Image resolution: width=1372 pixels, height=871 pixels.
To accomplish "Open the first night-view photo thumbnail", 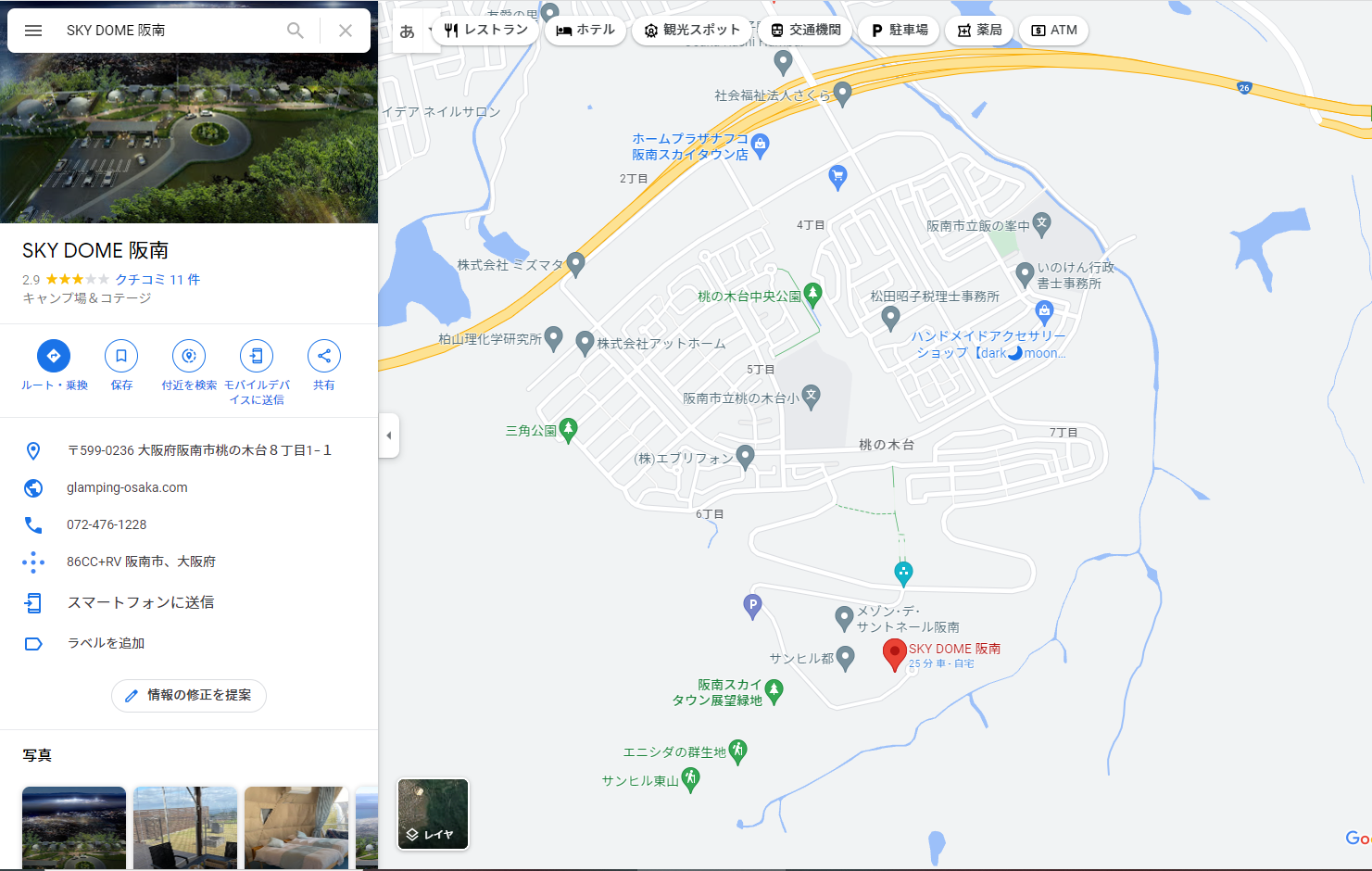I will pyautogui.click(x=74, y=827).
